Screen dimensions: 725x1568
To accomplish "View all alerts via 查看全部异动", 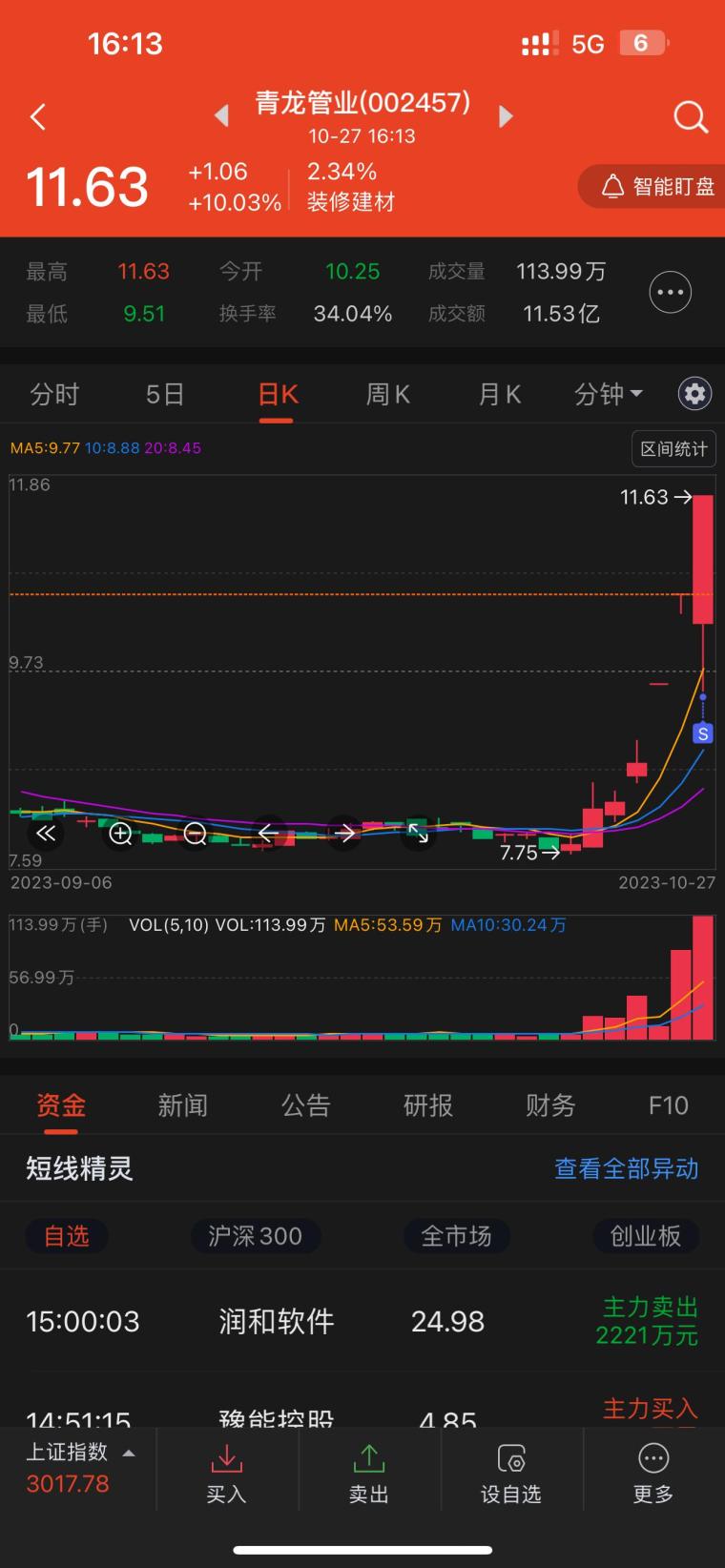I will coord(627,1168).
